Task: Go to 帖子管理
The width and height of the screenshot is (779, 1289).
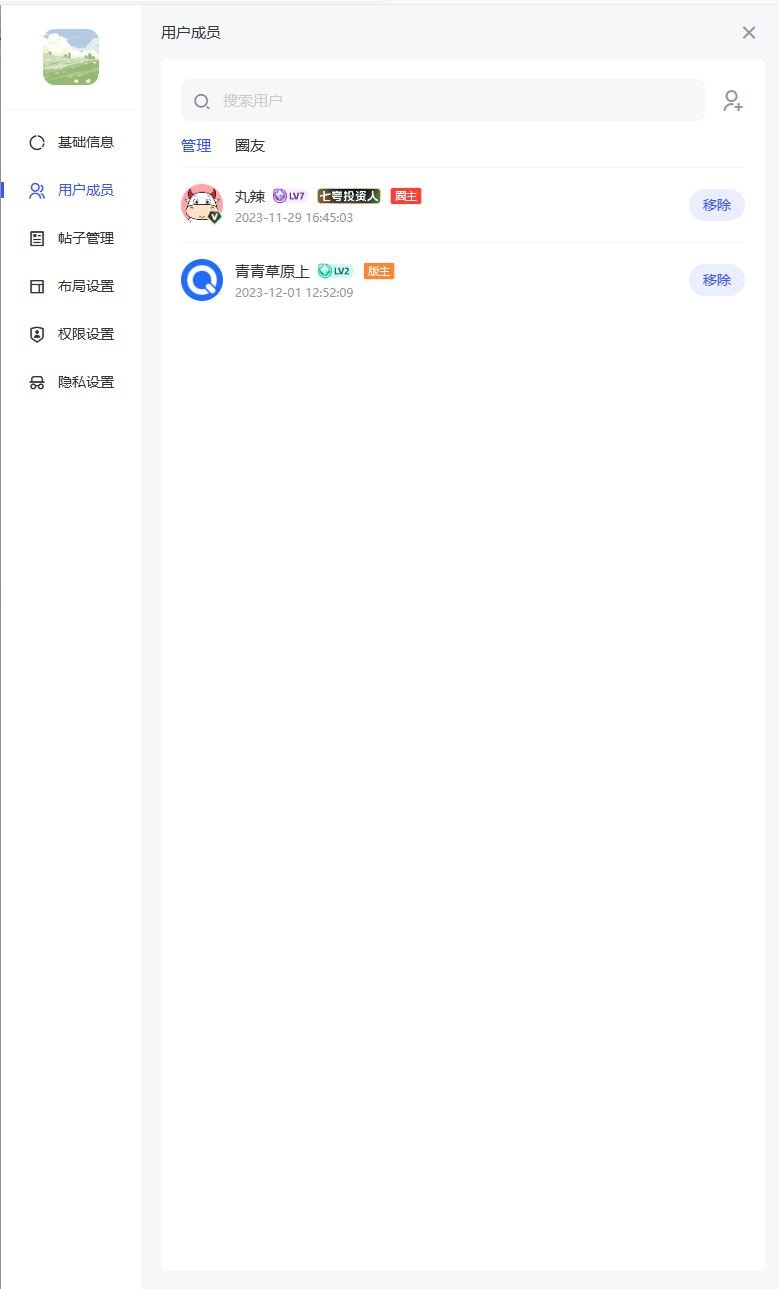Action: click(85, 238)
